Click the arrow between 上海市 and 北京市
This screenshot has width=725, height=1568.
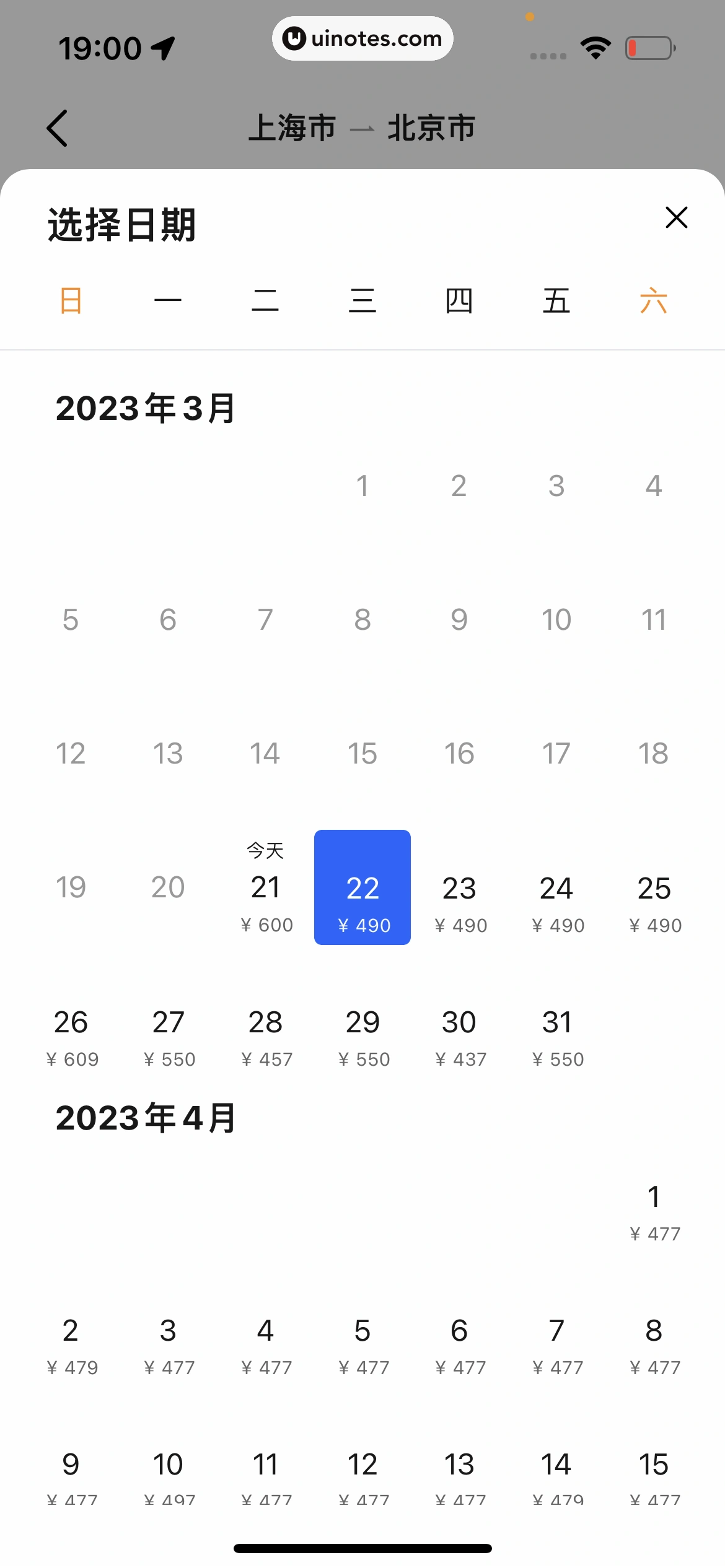[362, 128]
